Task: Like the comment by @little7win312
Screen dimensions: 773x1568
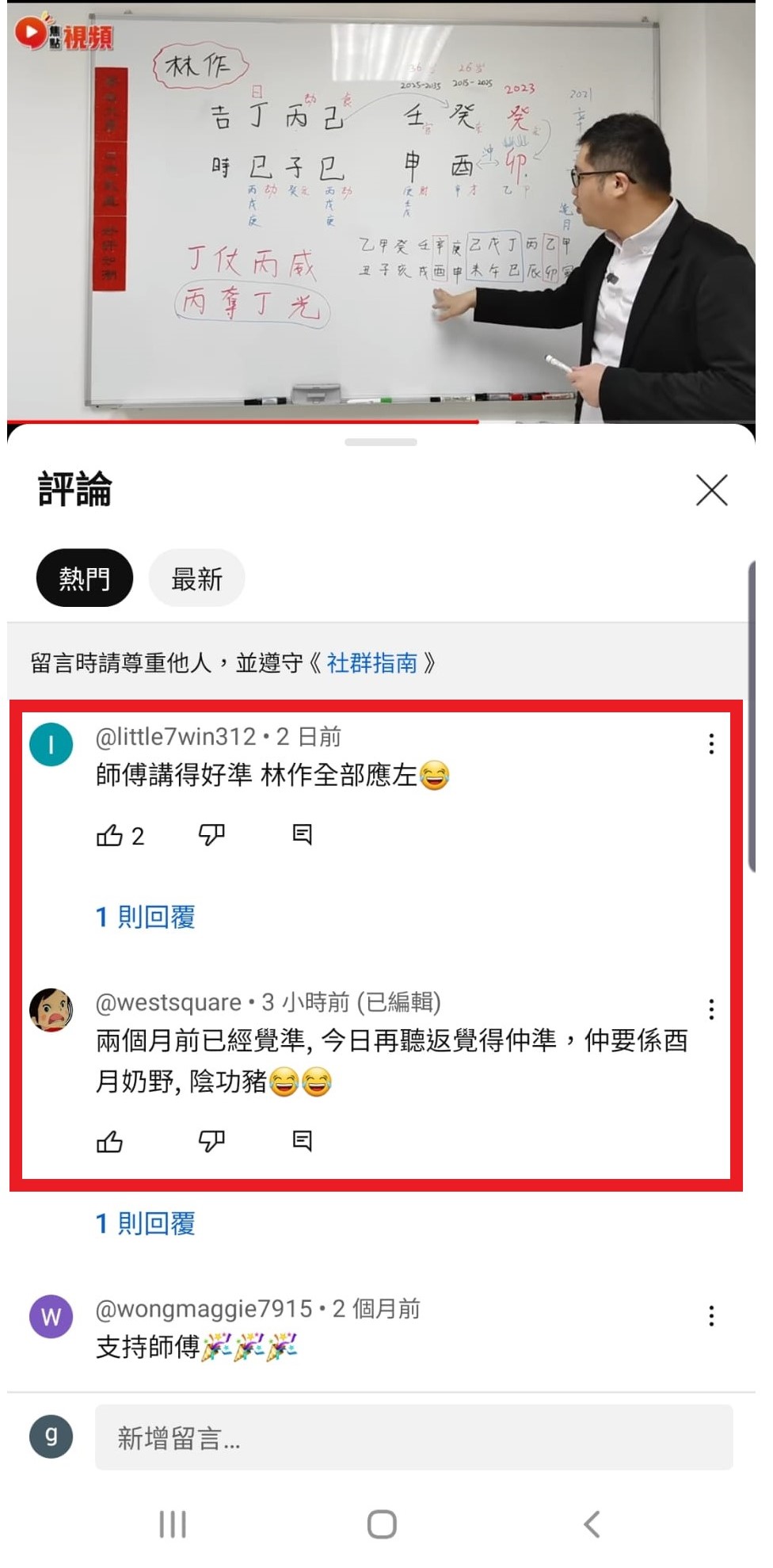Action: [109, 835]
